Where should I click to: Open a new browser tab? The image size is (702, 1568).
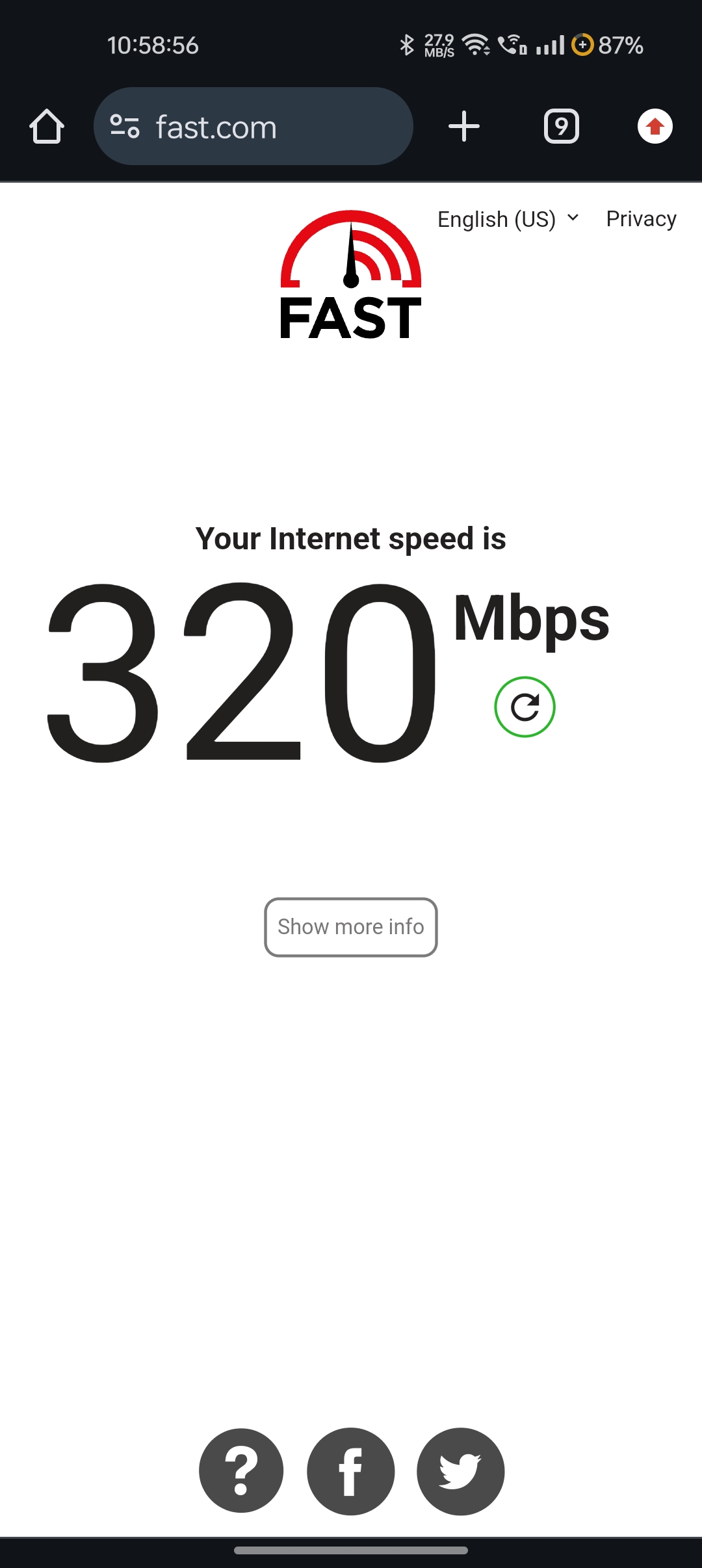click(x=463, y=126)
